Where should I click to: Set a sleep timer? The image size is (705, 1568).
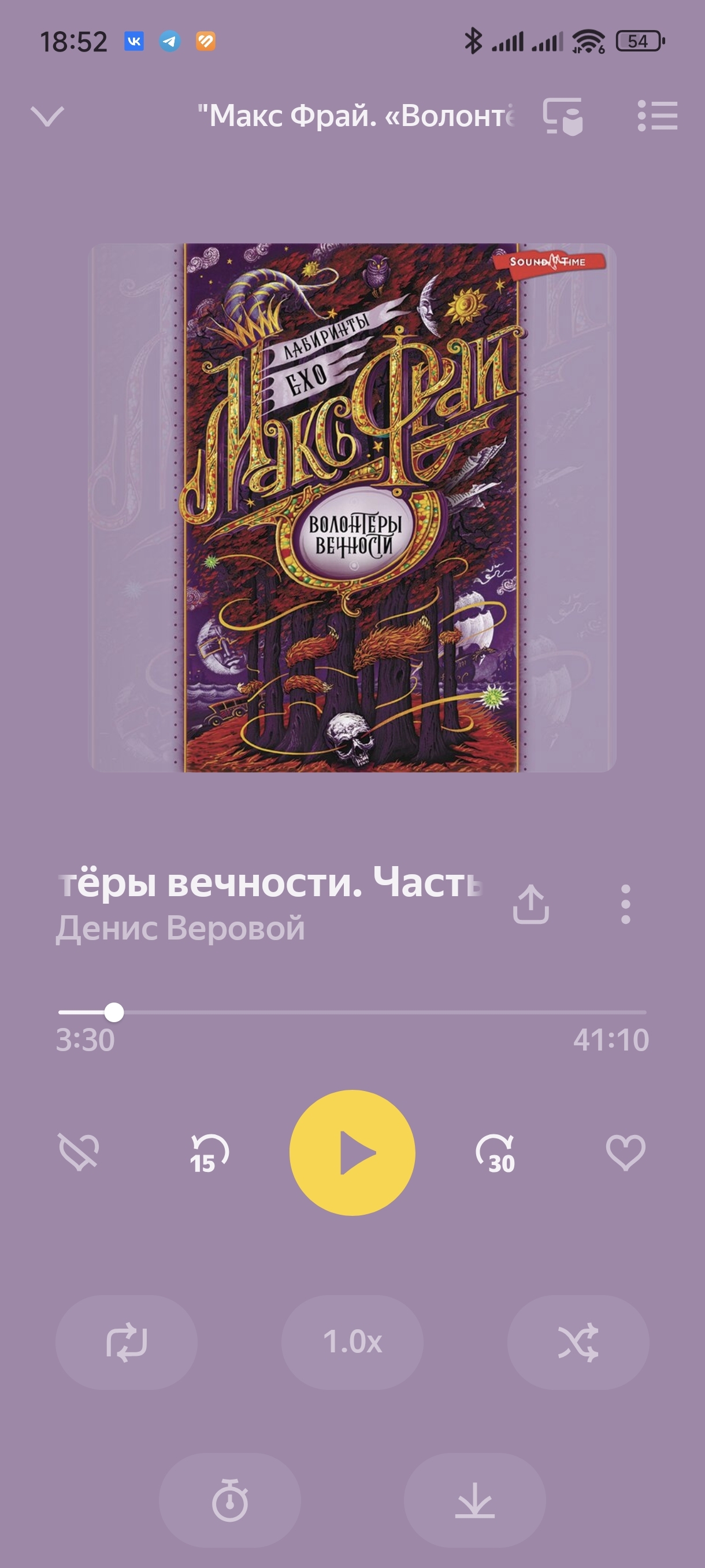pos(230,1500)
